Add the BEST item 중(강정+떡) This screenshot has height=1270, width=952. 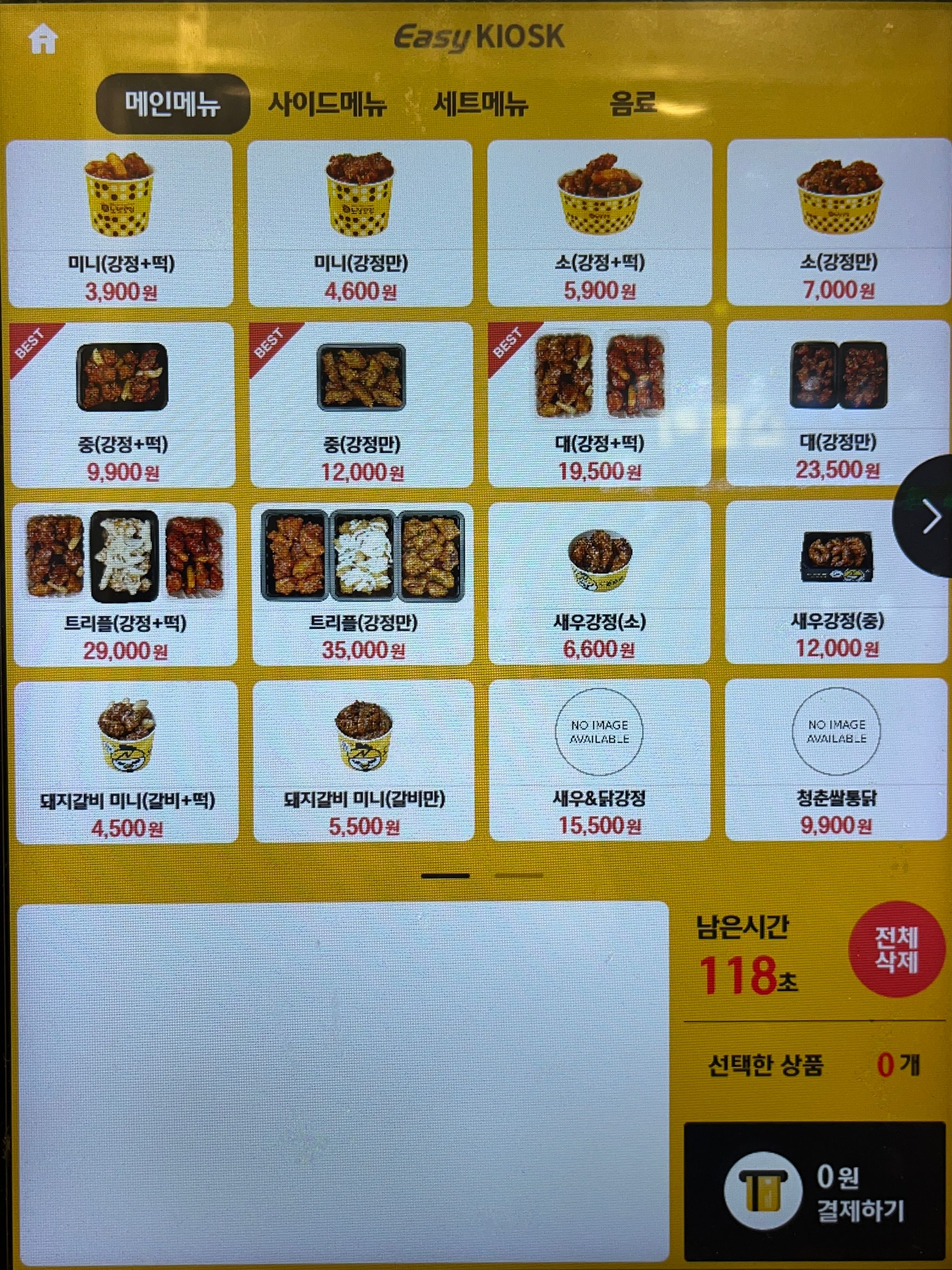point(122,405)
